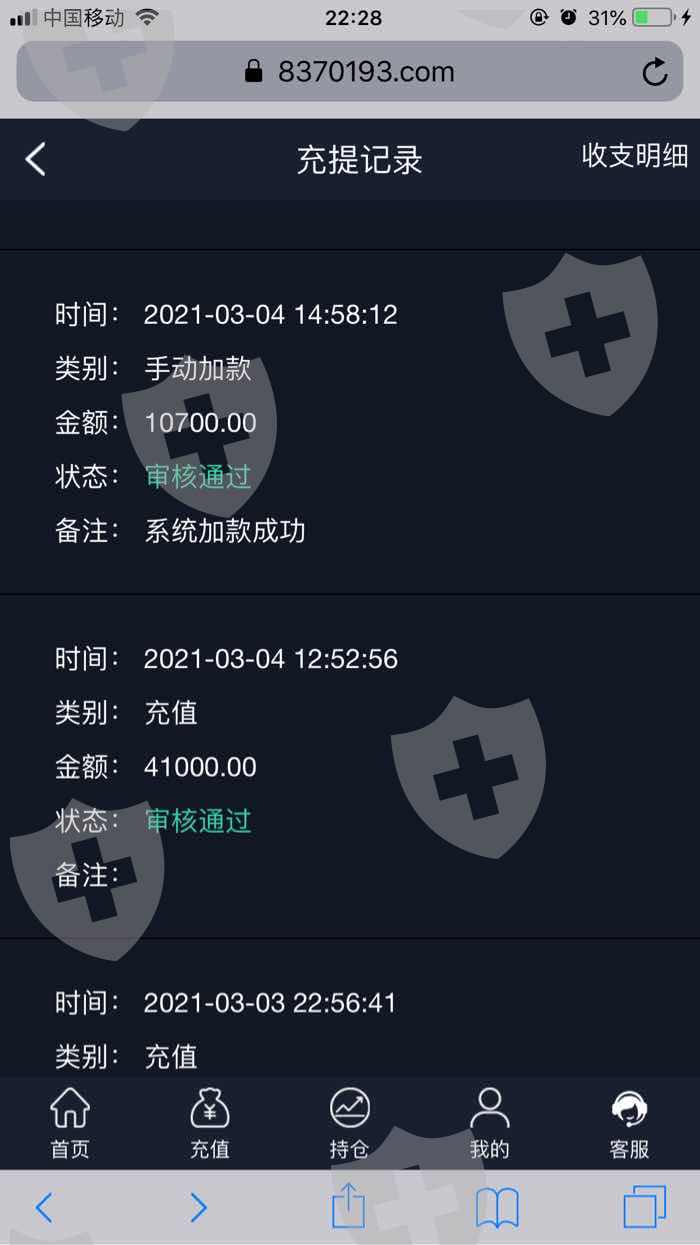Reload the page in Safari

pos(655,72)
